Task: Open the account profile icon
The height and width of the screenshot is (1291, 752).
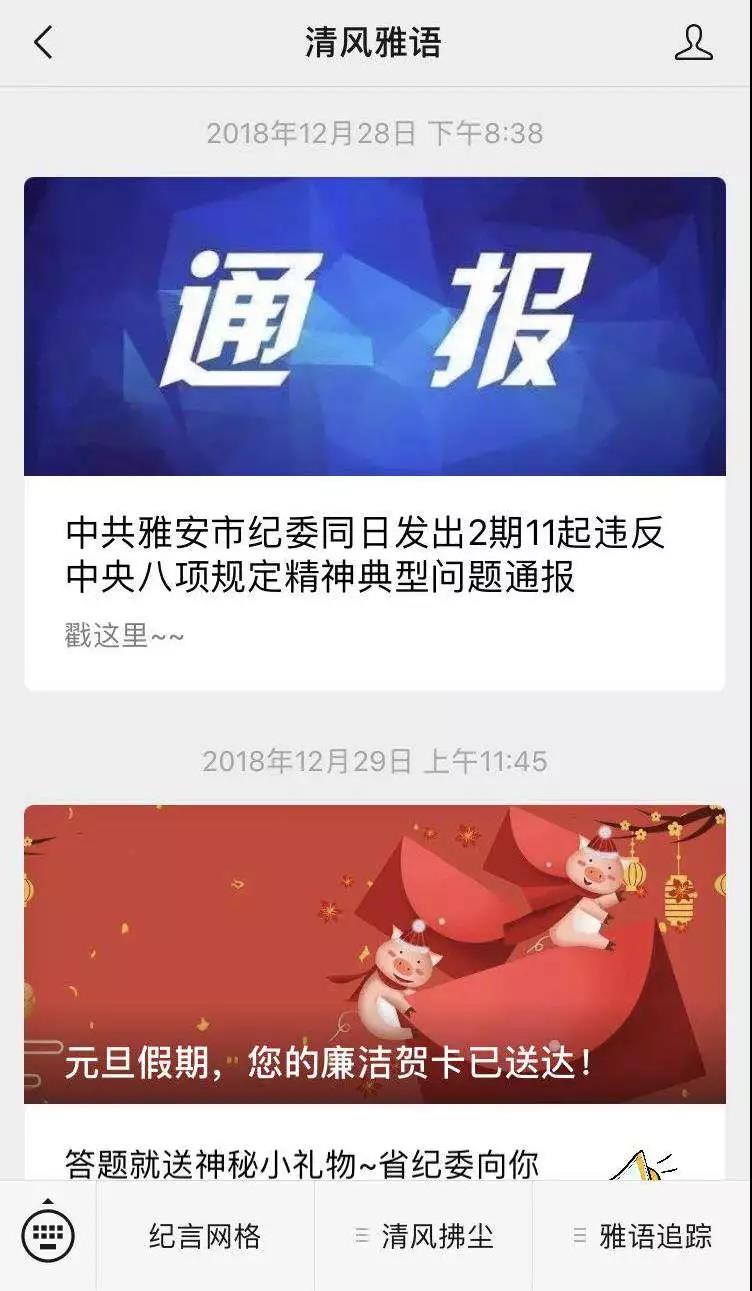Action: 693,43
